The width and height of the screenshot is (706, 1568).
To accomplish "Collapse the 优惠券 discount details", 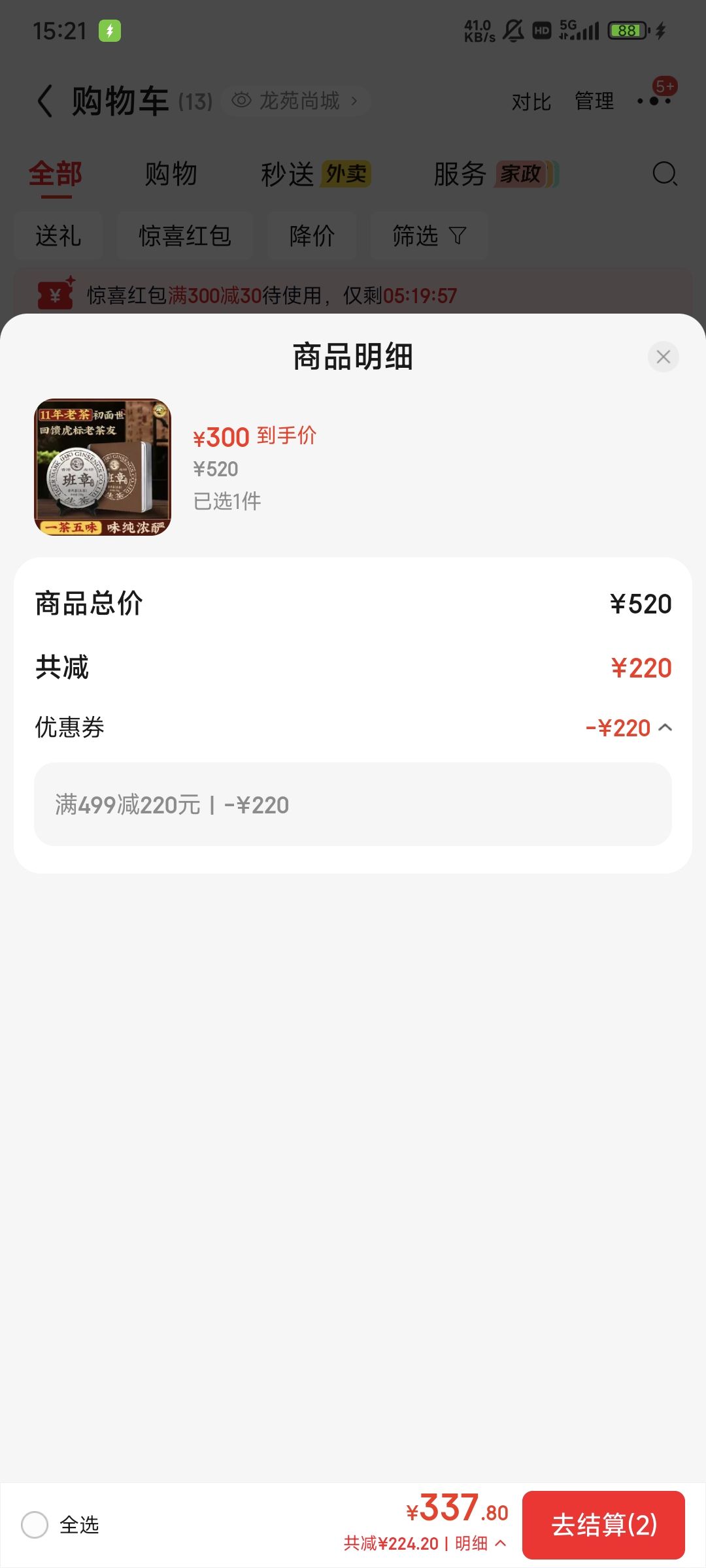I will (665, 728).
